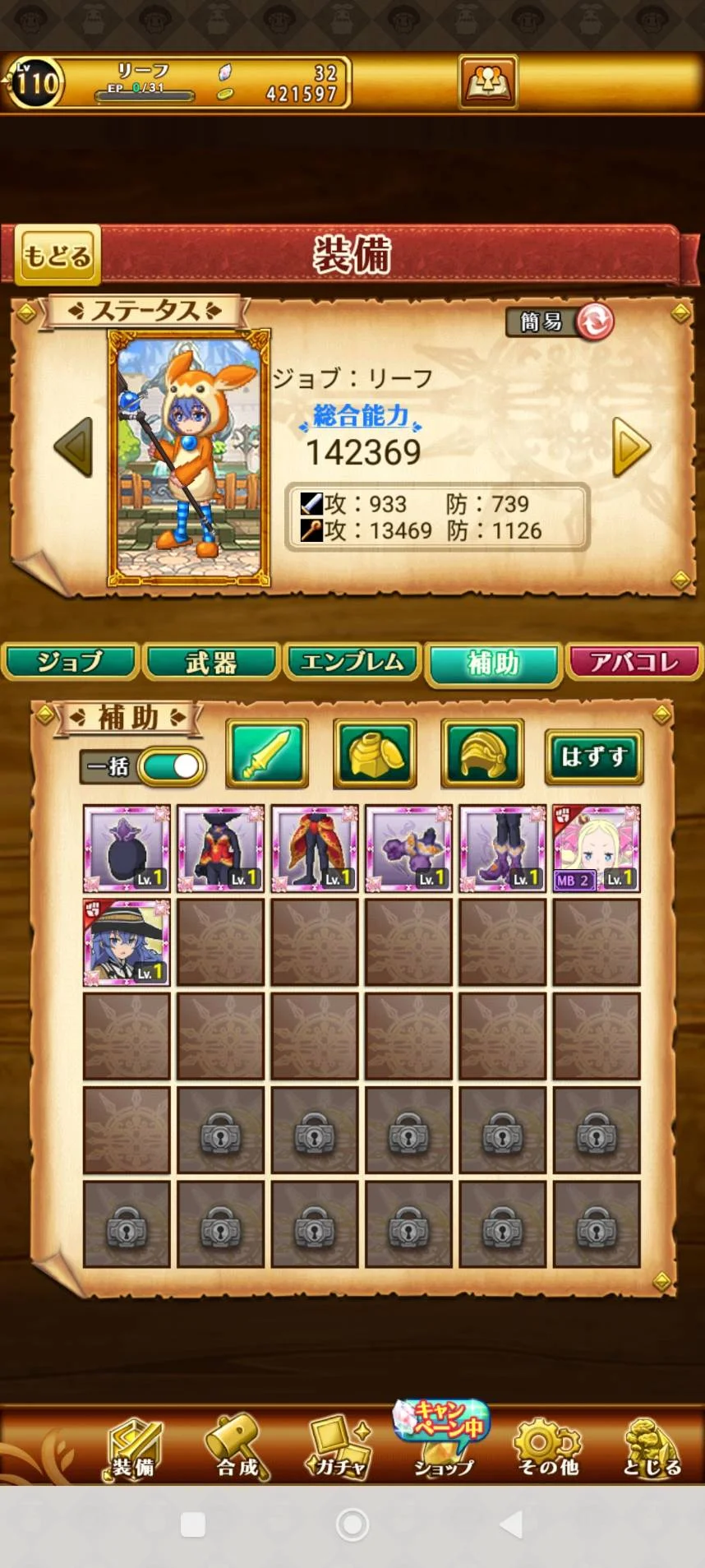Select the blue-haired witch hat card
Image resolution: width=705 pixels, height=1568 pixels.
[x=127, y=942]
